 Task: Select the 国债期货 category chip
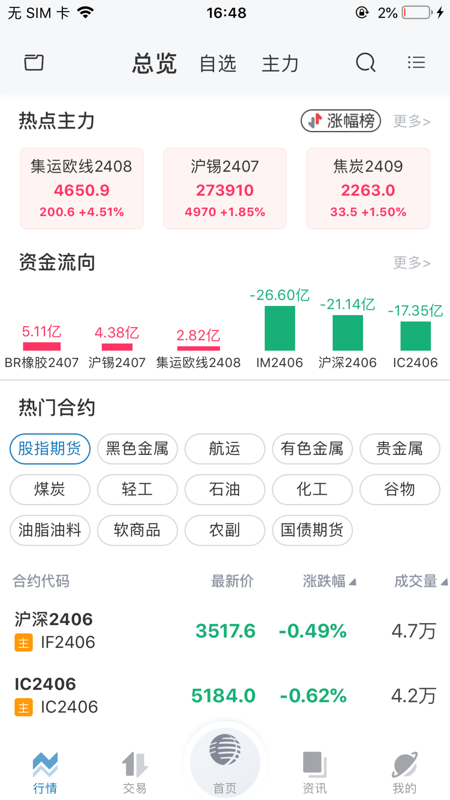312,531
